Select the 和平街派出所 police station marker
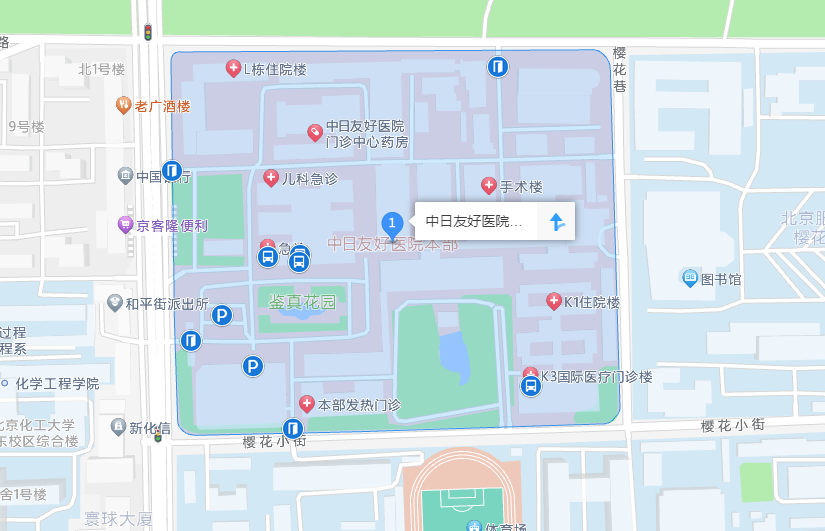 (115, 302)
